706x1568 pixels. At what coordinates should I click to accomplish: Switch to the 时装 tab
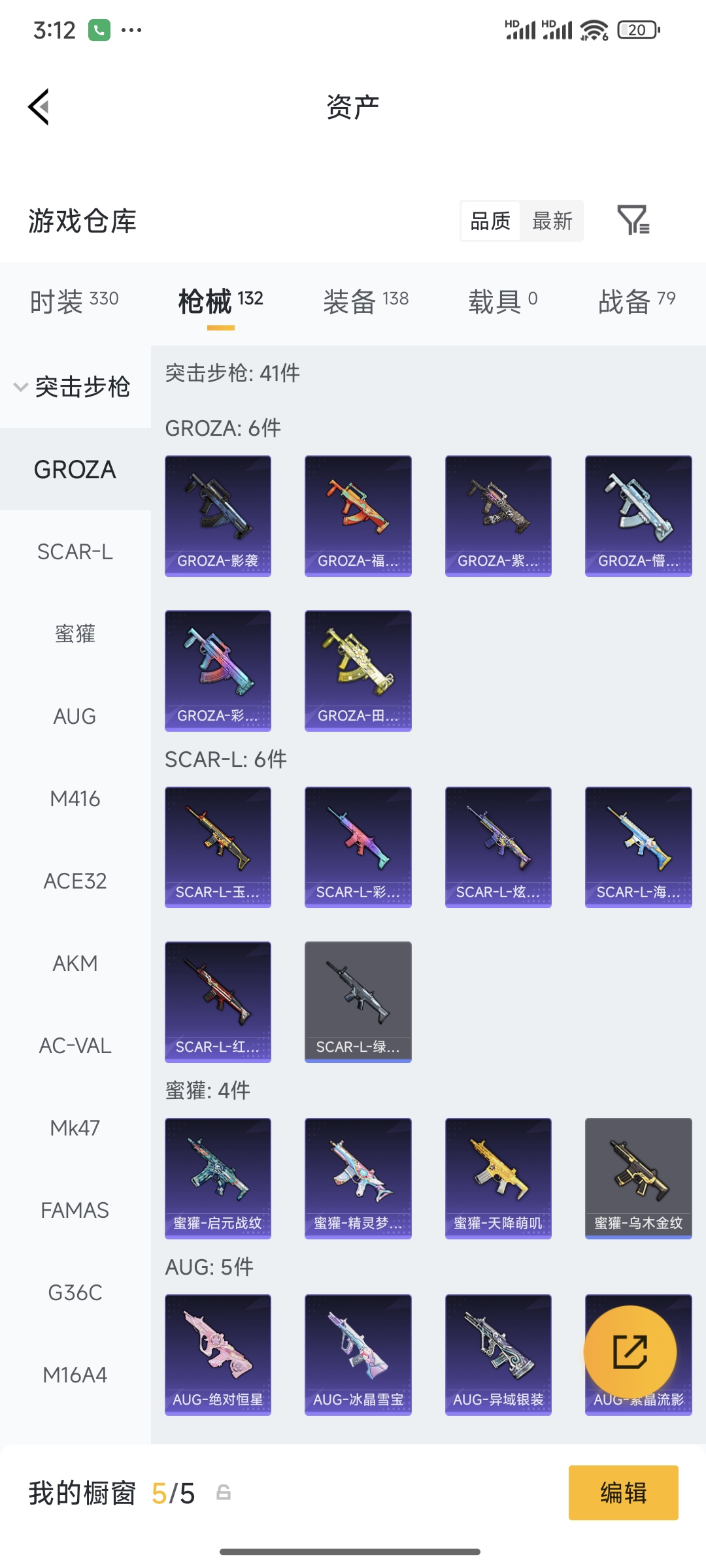click(x=74, y=301)
